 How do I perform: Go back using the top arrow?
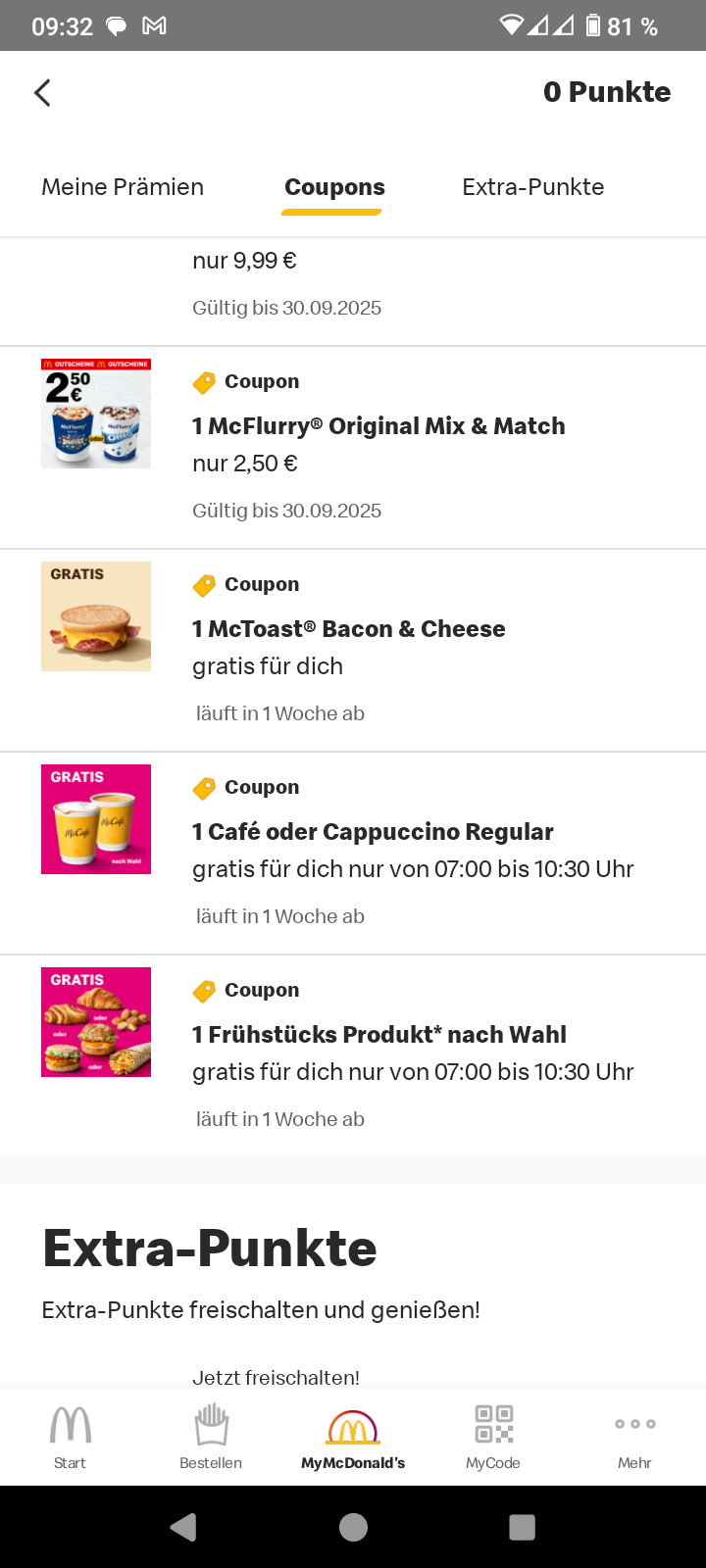[x=42, y=93]
